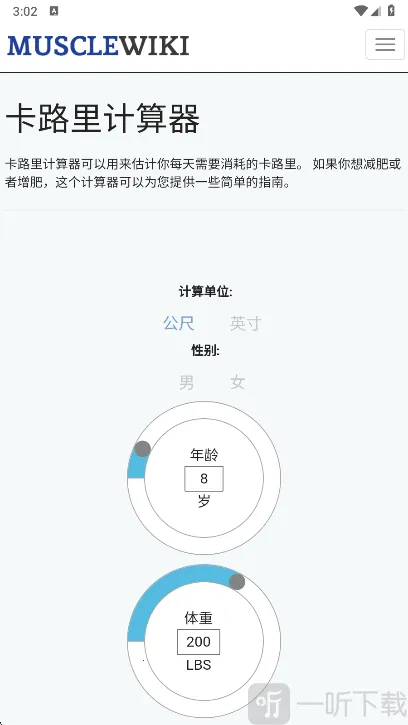Open the MuscleWiki home link
408x725 pixels.
pyautogui.click(x=98, y=45)
